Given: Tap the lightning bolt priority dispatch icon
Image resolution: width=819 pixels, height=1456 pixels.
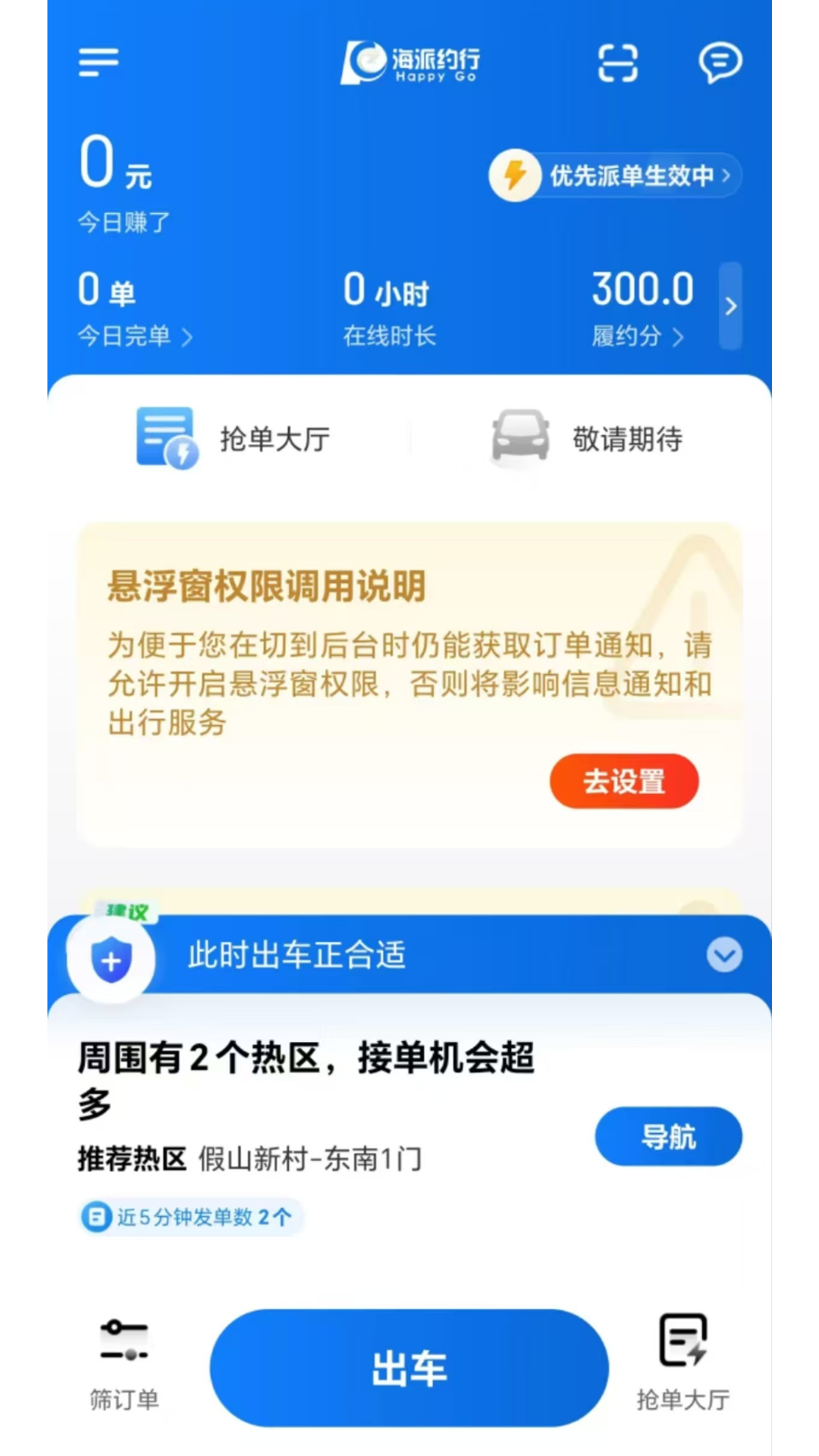Looking at the screenshot, I should point(515,175).
